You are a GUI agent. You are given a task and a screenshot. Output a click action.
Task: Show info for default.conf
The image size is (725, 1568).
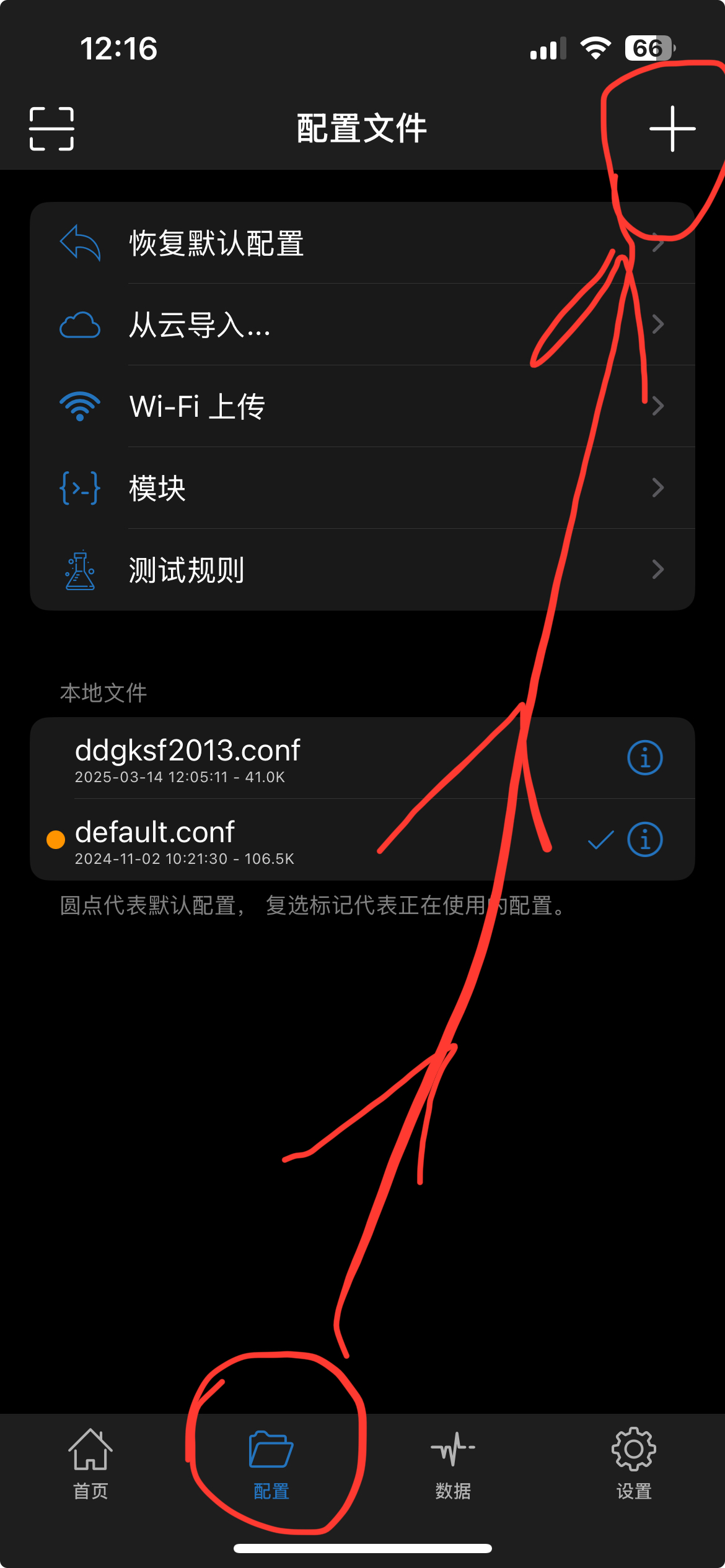(645, 840)
